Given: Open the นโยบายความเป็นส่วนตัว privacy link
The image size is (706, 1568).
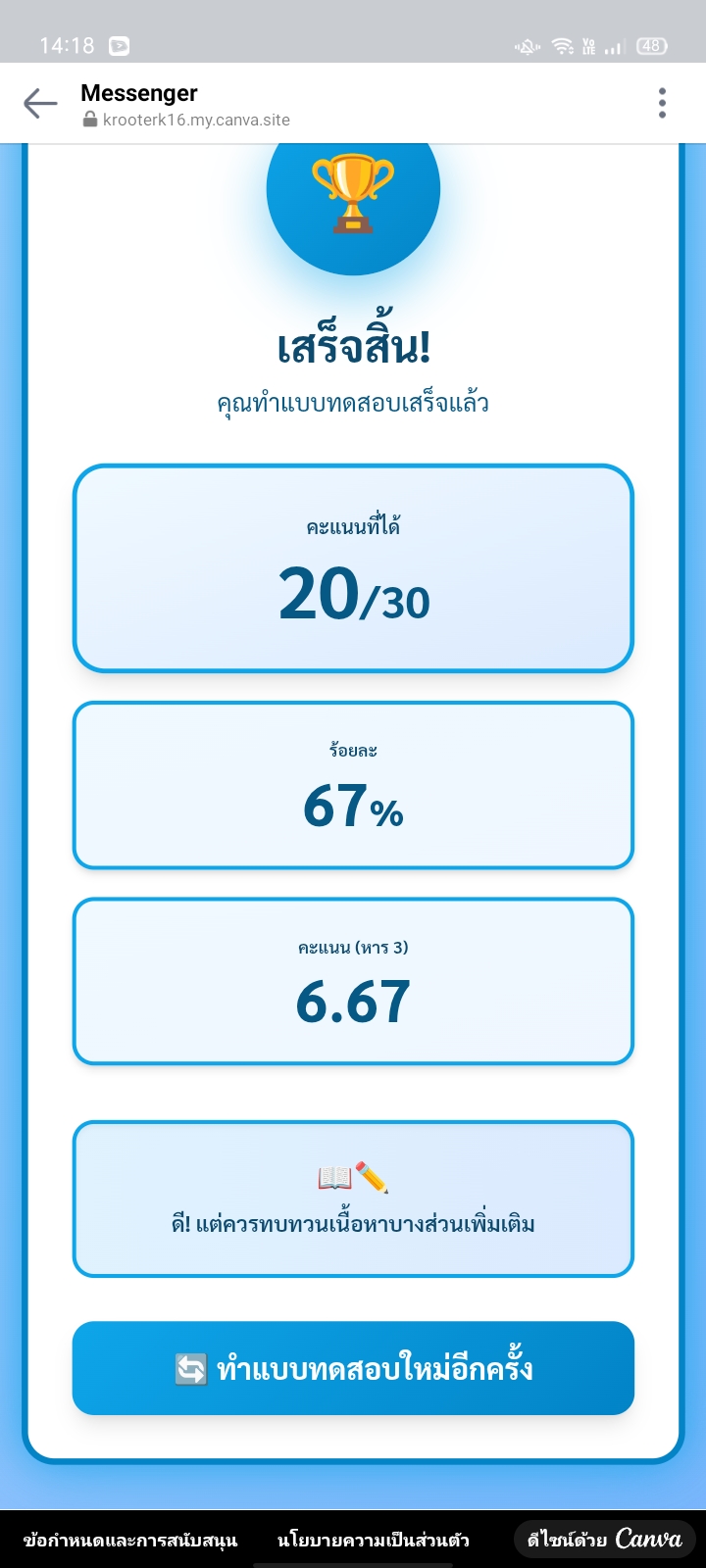Looking at the screenshot, I should tap(374, 1540).
